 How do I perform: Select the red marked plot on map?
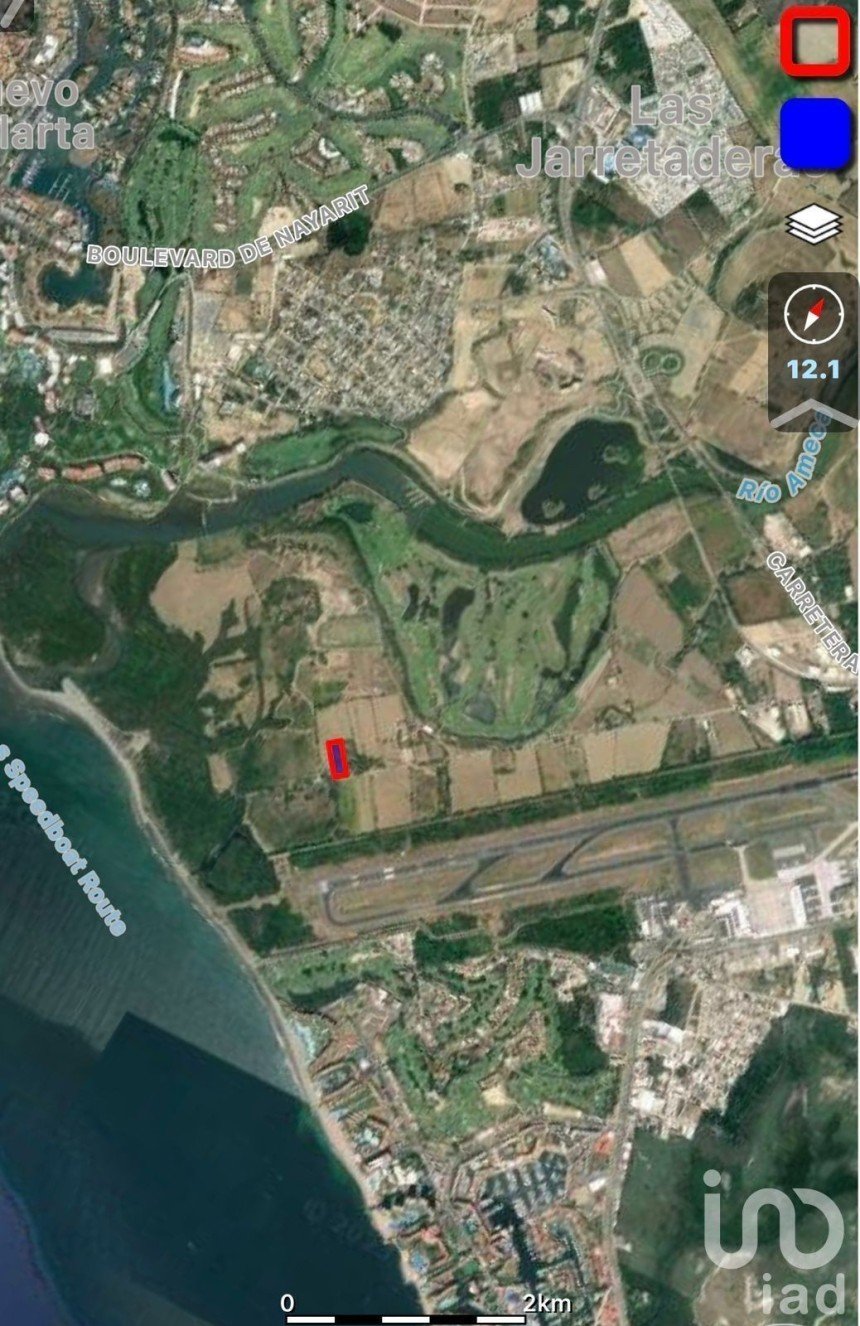[x=338, y=759]
